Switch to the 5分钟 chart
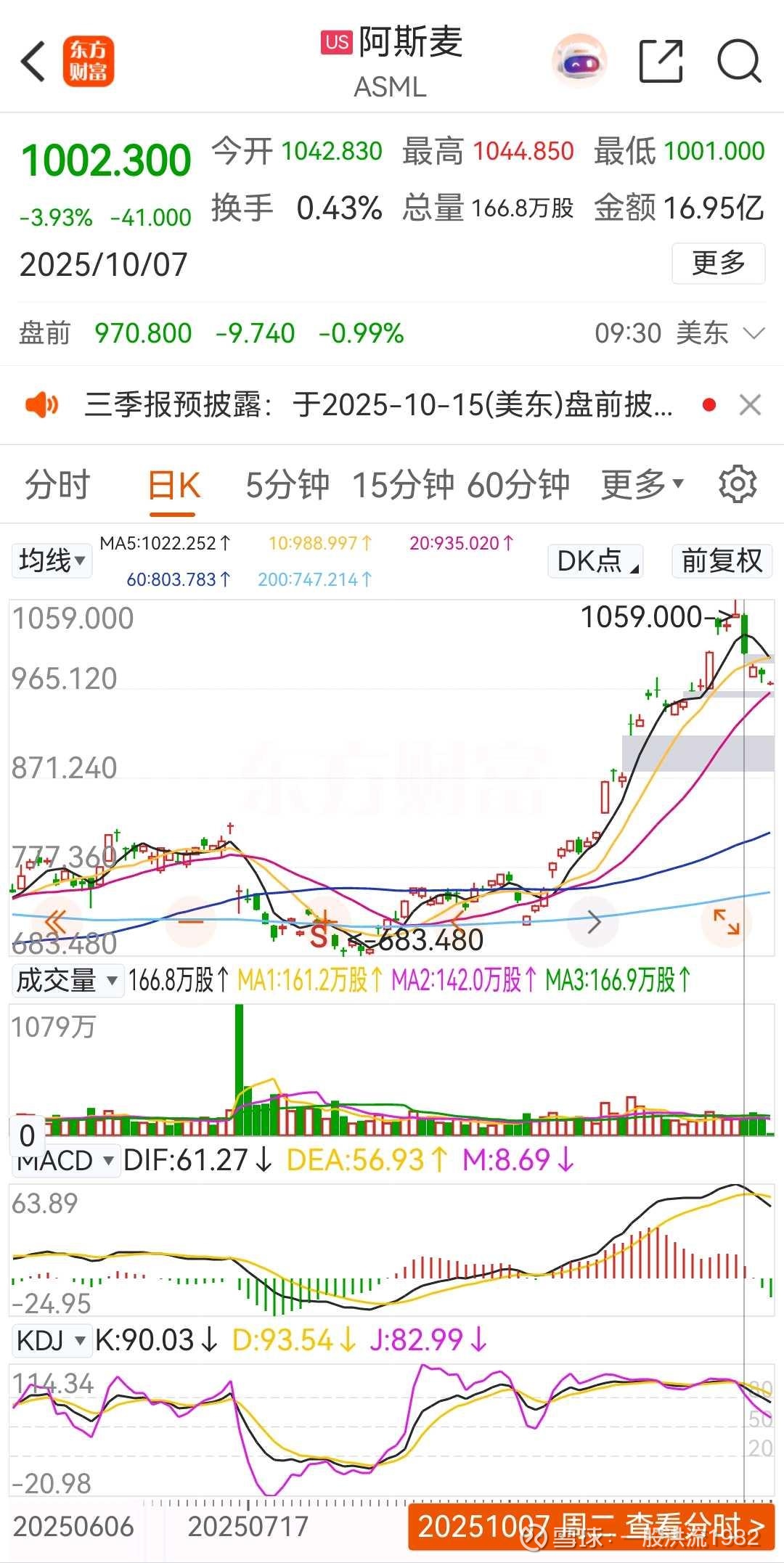 pyautogui.click(x=287, y=484)
